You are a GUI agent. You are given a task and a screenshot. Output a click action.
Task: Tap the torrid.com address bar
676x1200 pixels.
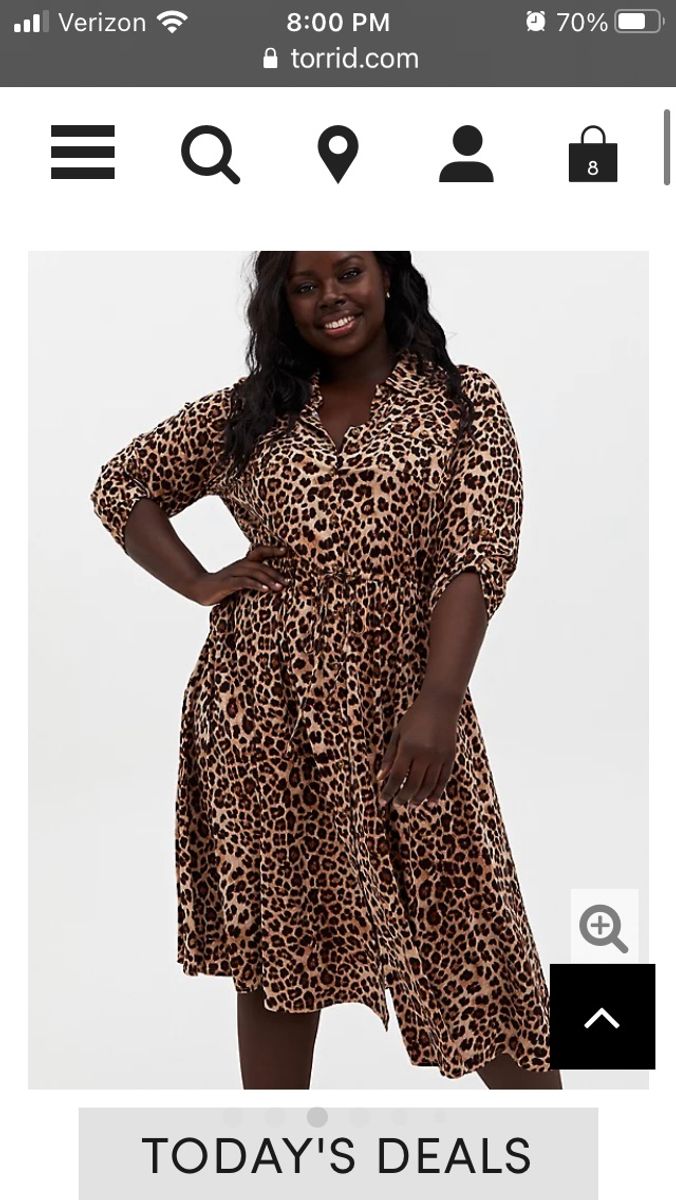coord(340,59)
